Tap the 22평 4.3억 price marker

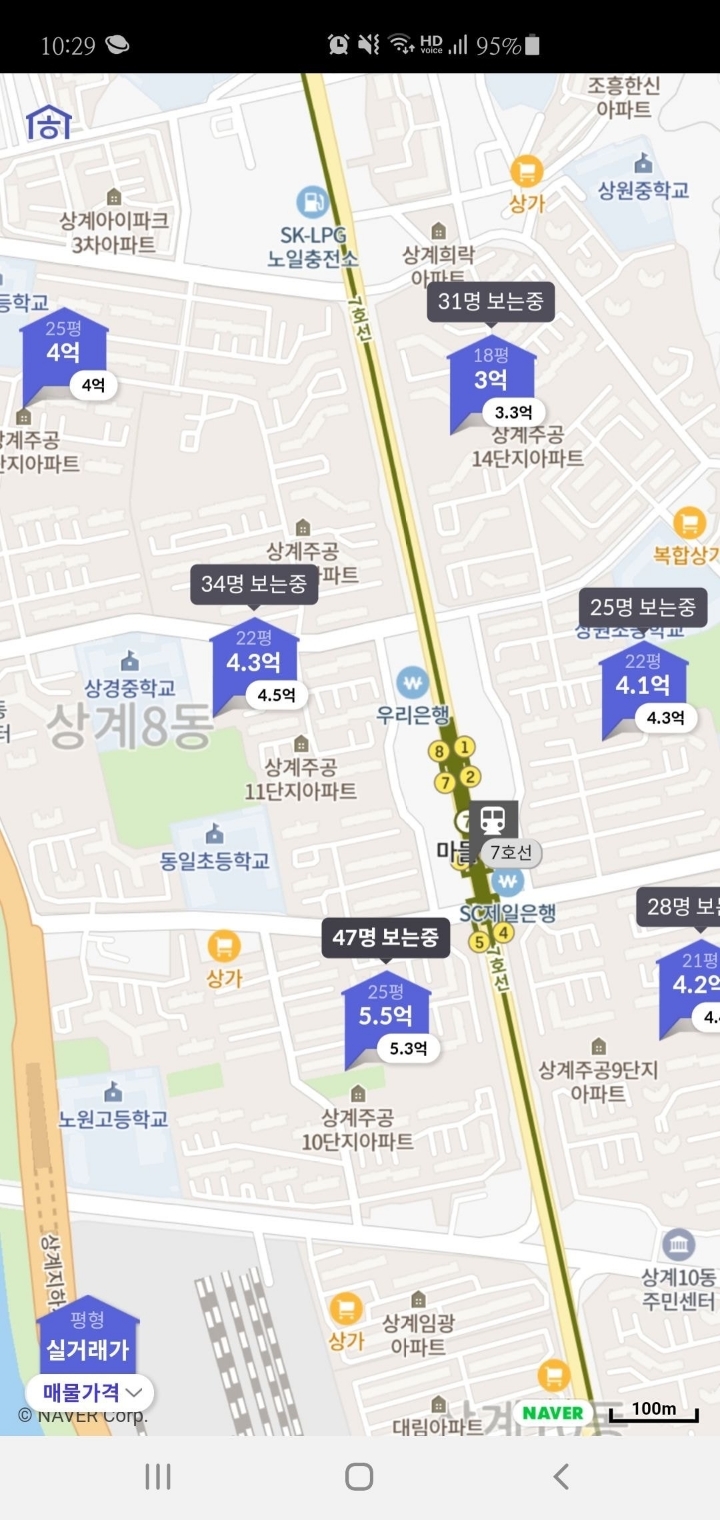[x=254, y=663]
